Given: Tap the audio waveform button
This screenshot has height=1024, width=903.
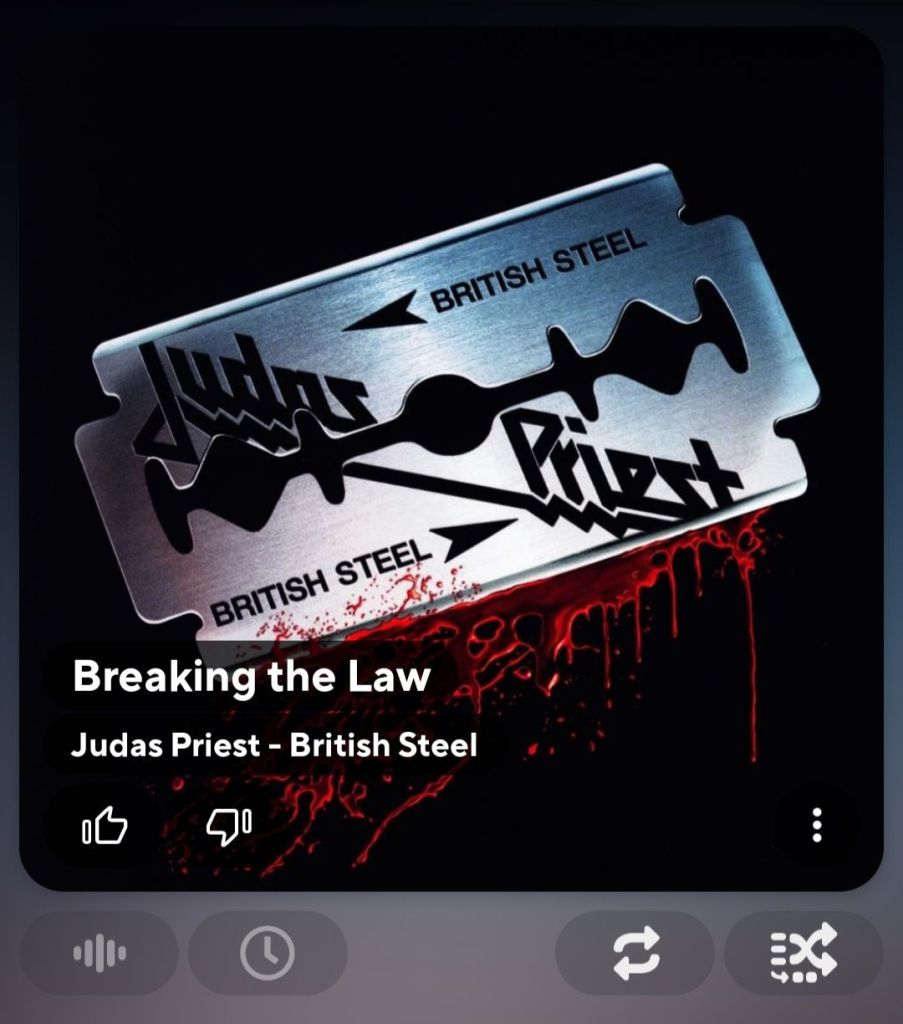Looking at the screenshot, I should pos(99,953).
